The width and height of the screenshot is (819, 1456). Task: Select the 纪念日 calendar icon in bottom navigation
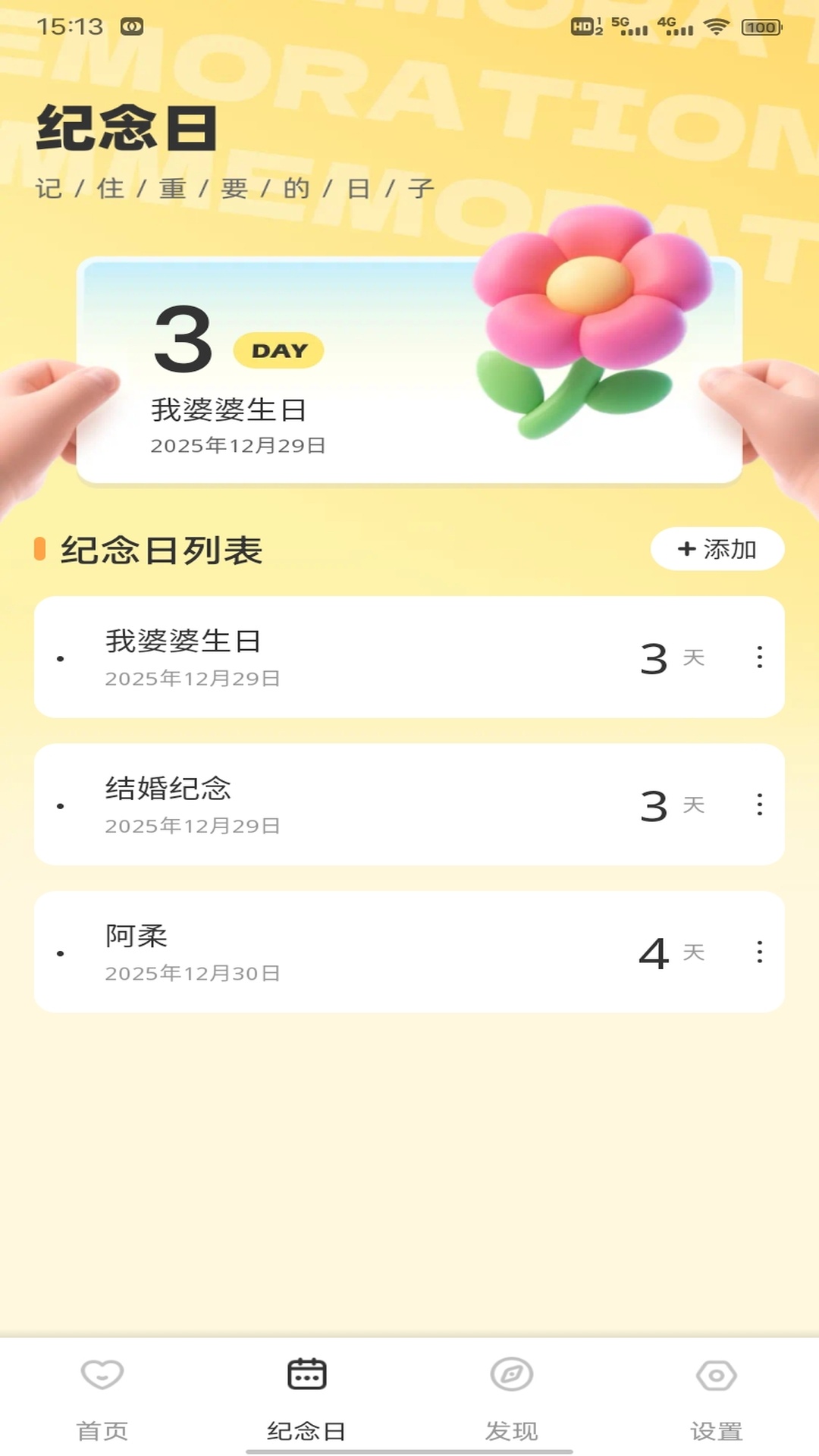point(306,1375)
